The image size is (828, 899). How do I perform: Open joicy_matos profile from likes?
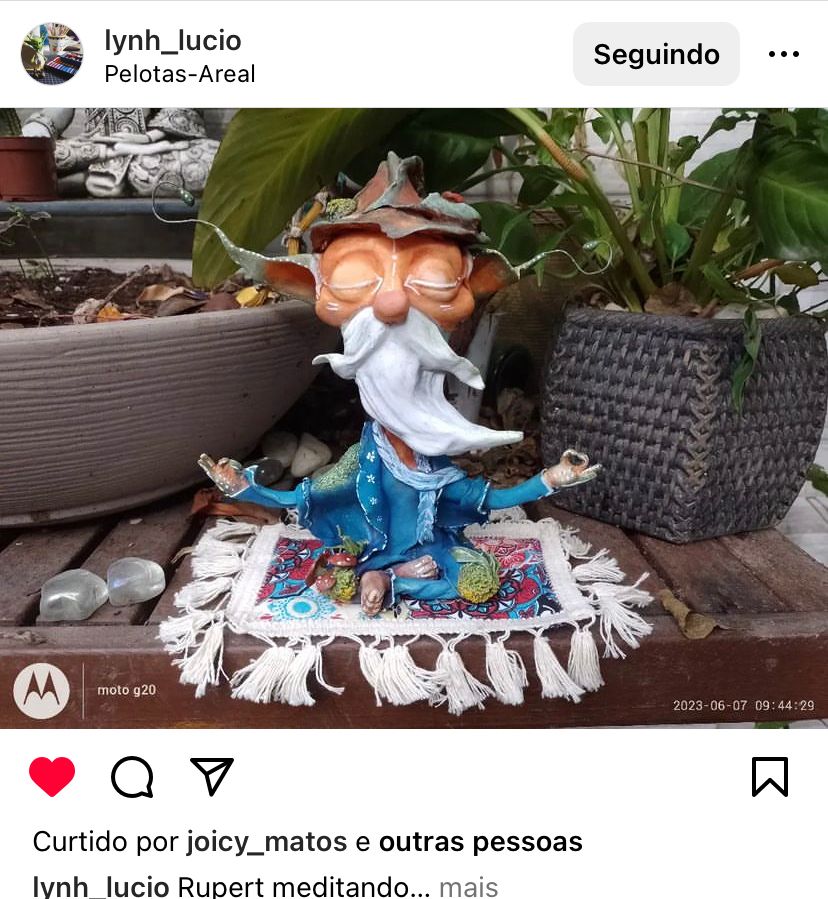tap(267, 842)
